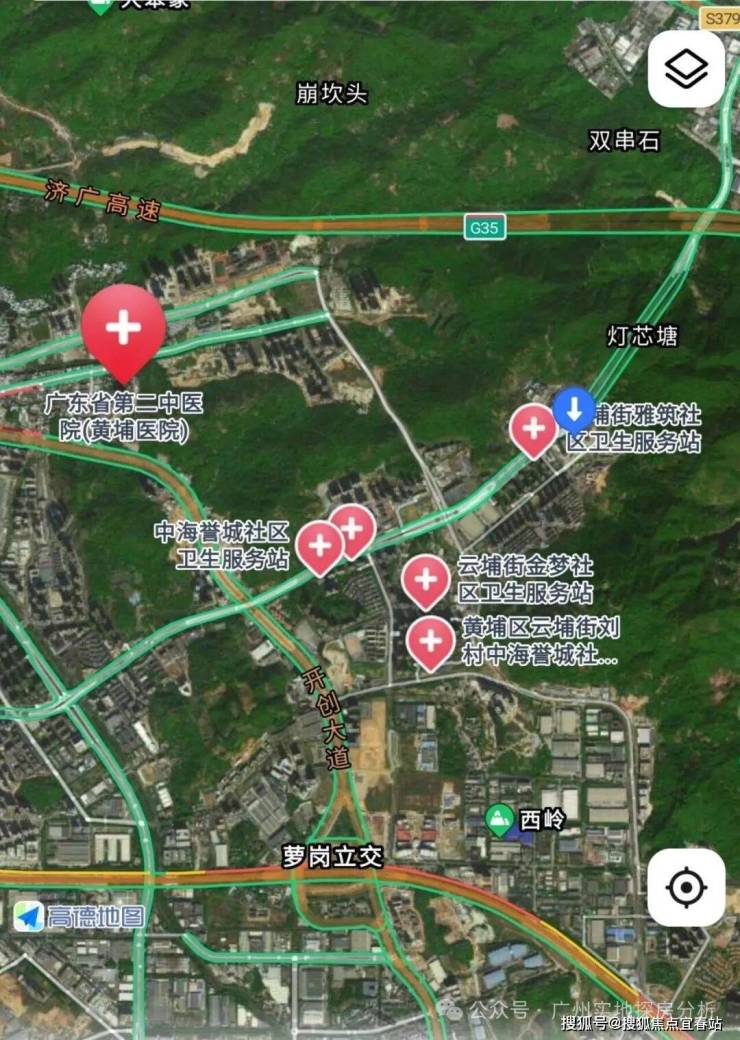This screenshot has width=740, height=1040.
Task: Tap the 中海誉城社区卫生服务站 marker
Action: (320, 545)
